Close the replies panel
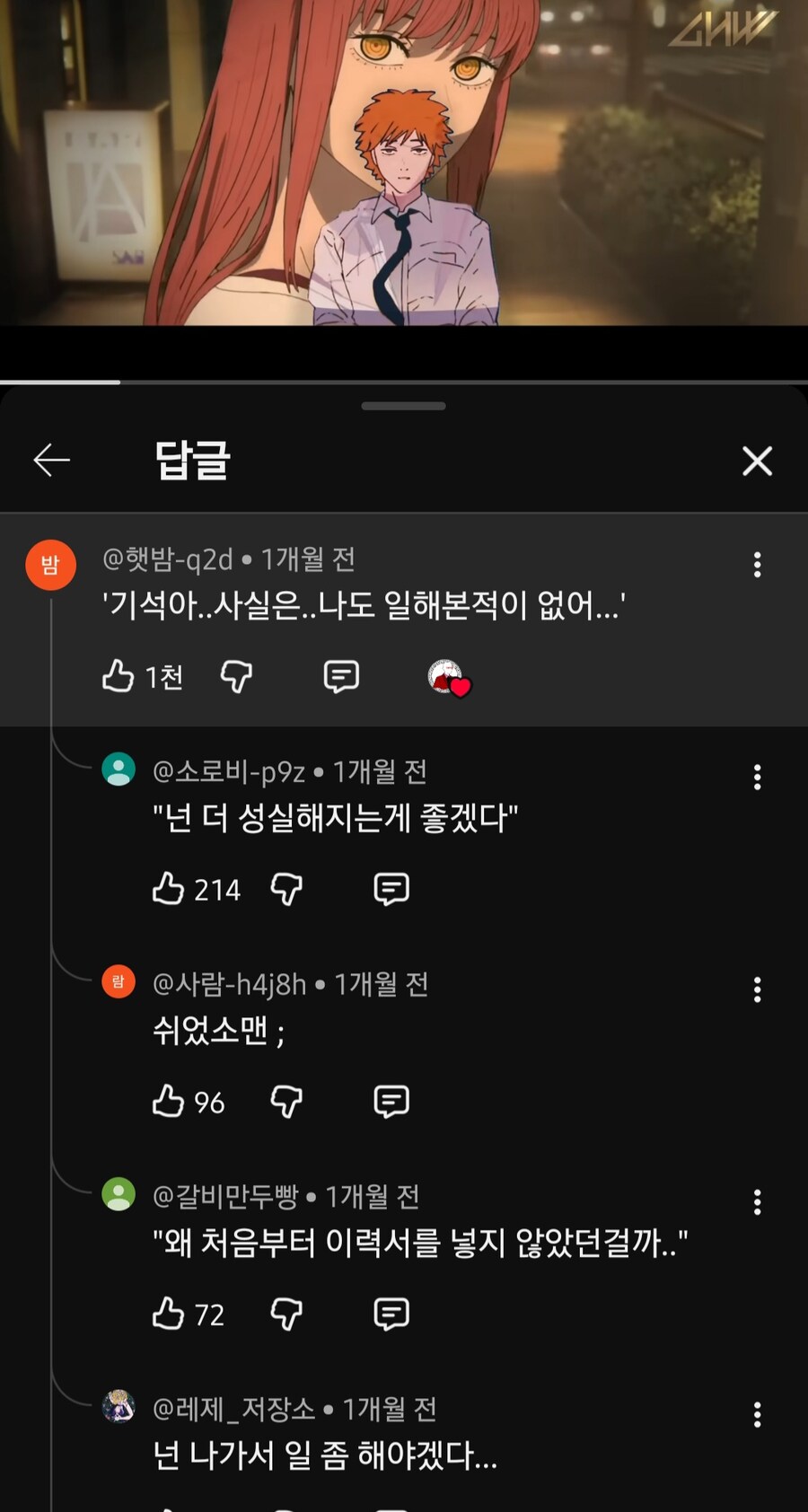The image size is (808, 1512). coord(757,460)
